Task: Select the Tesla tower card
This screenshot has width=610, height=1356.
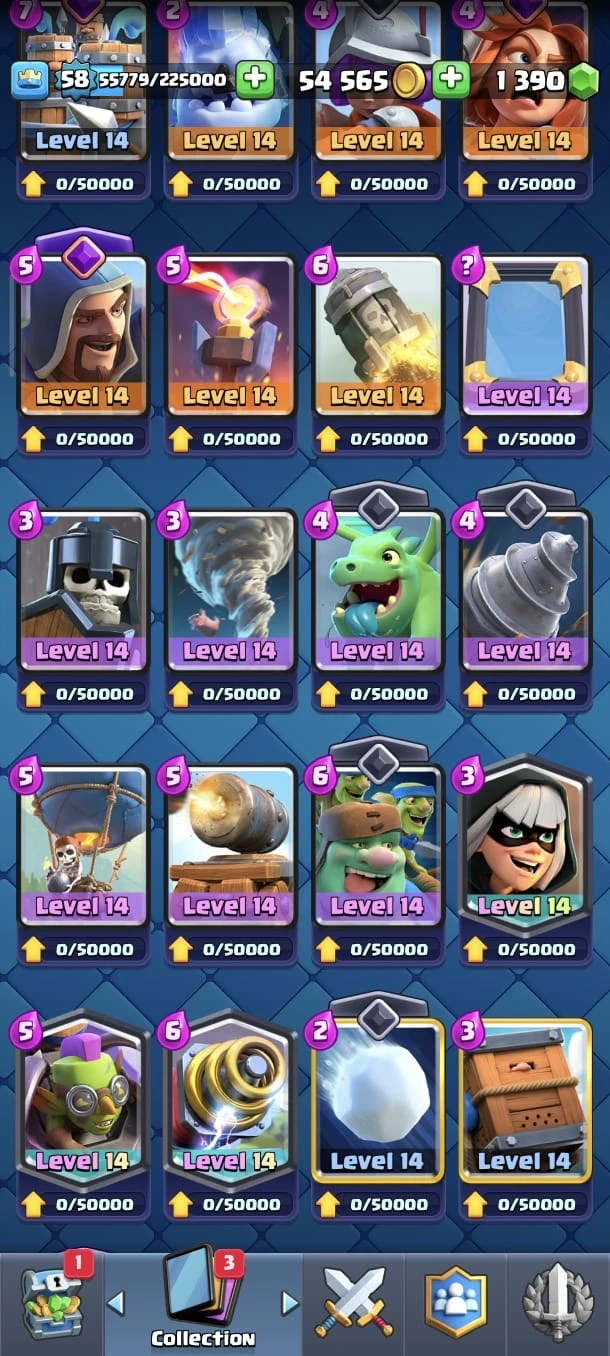Action: pyautogui.click(x=229, y=335)
